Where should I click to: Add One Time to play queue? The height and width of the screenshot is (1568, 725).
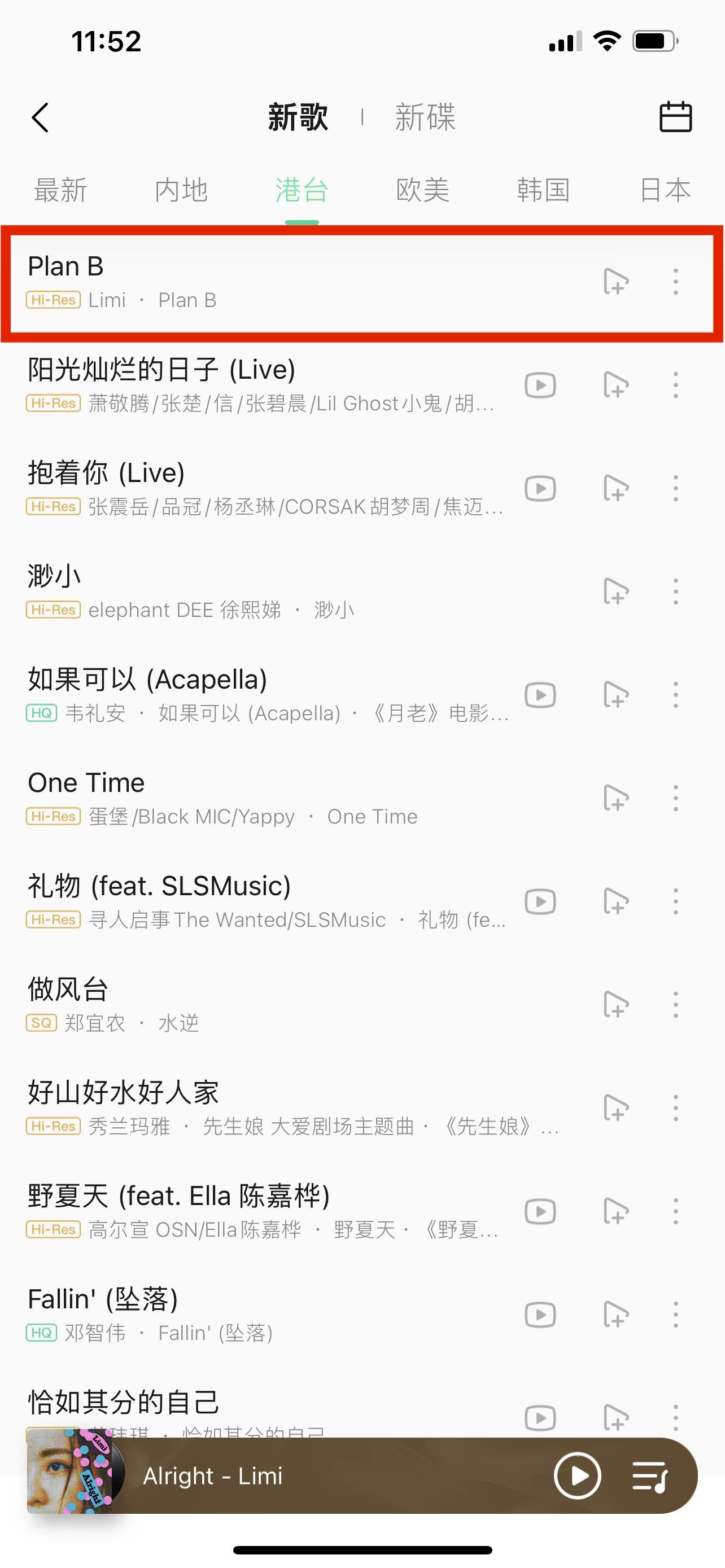tap(615, 798)
